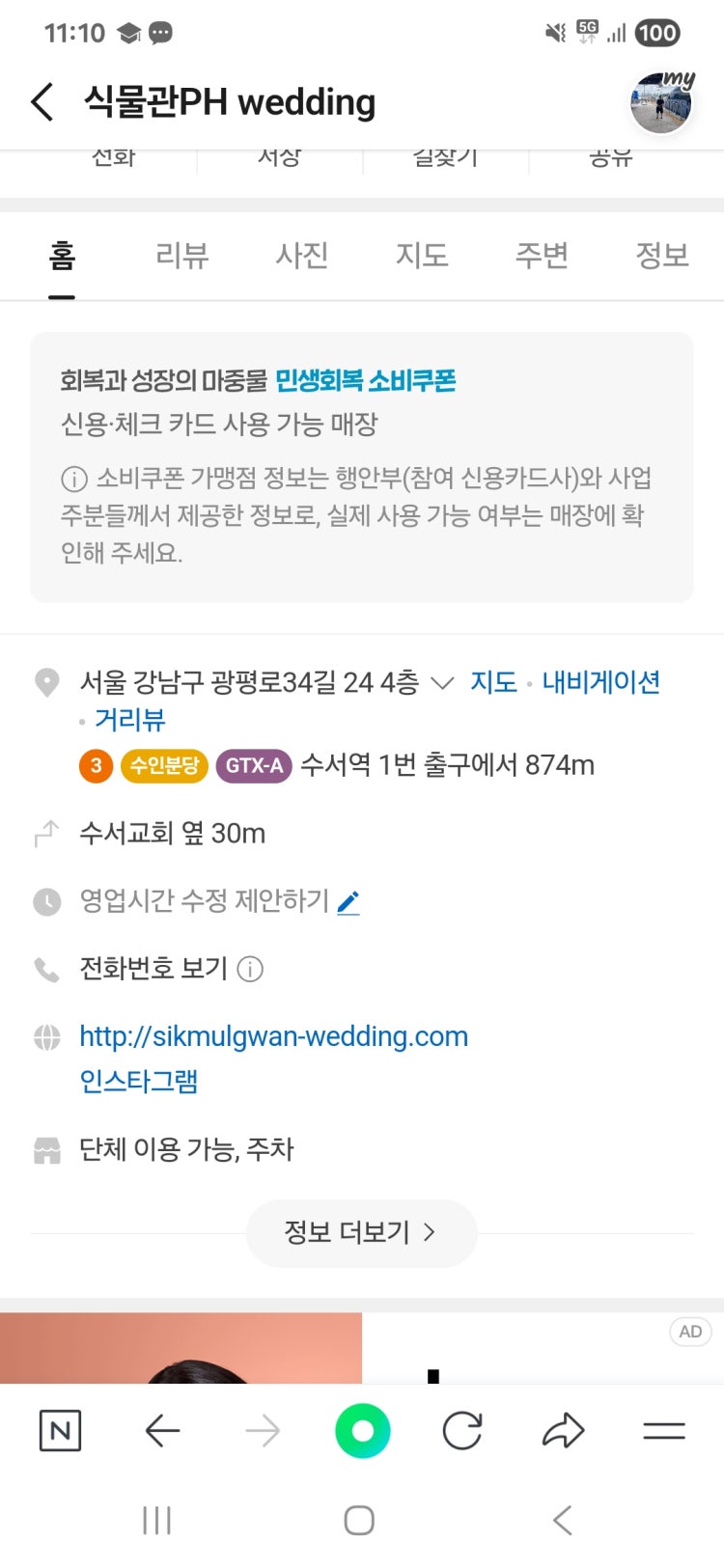The height and width of the screenshot is (1568, 724).
Task: Open the browser hamburger menu
Action: click(663, 1430)
